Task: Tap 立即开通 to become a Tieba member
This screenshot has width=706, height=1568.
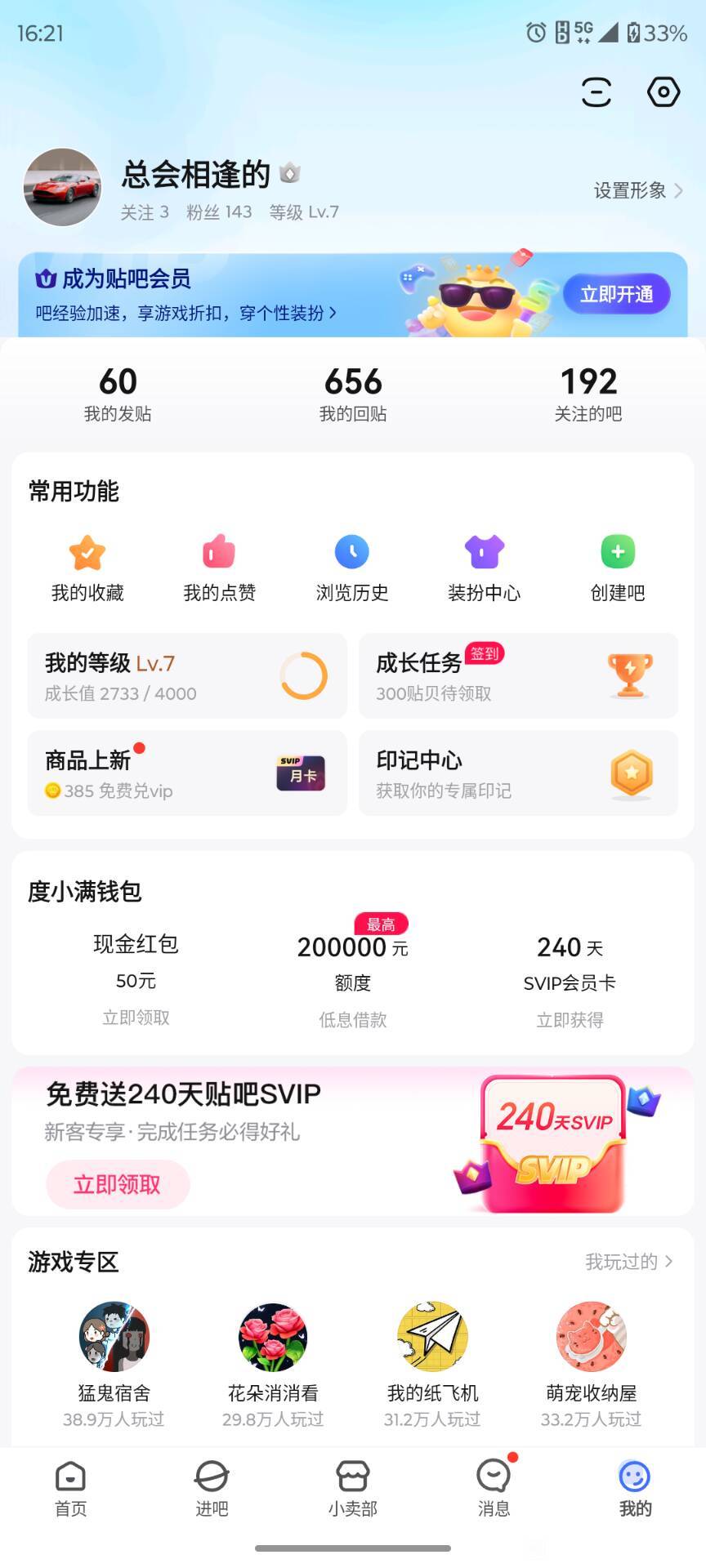Action: point(616,294)
